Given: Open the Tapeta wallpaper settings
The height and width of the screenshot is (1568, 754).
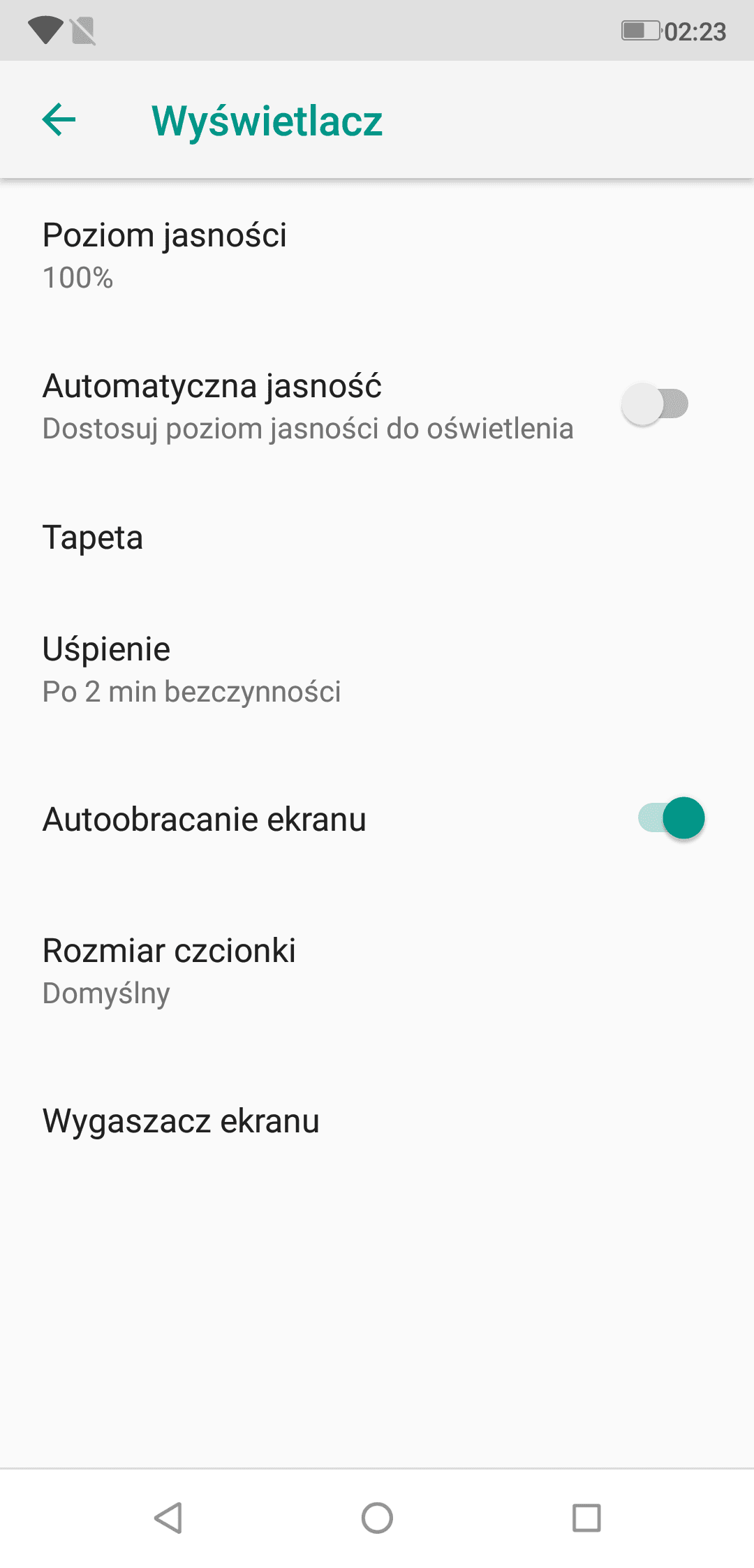Looking at the screenshot, I should tap(377, 538).
